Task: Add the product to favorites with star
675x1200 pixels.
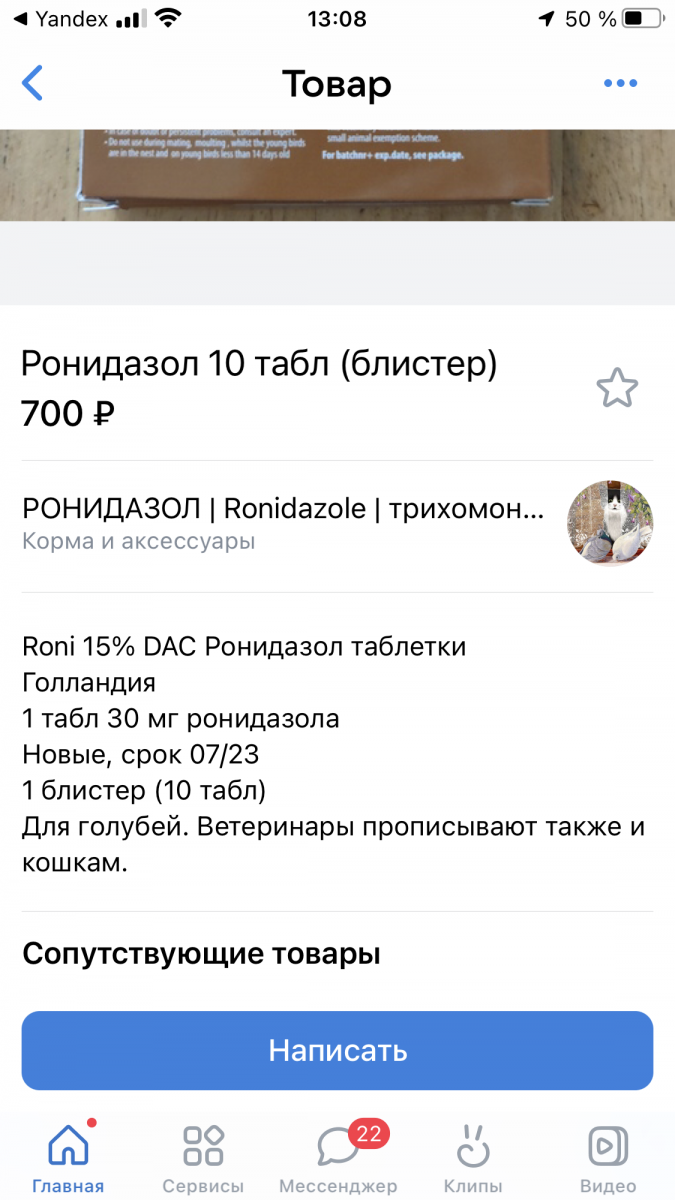Action: 617,388
